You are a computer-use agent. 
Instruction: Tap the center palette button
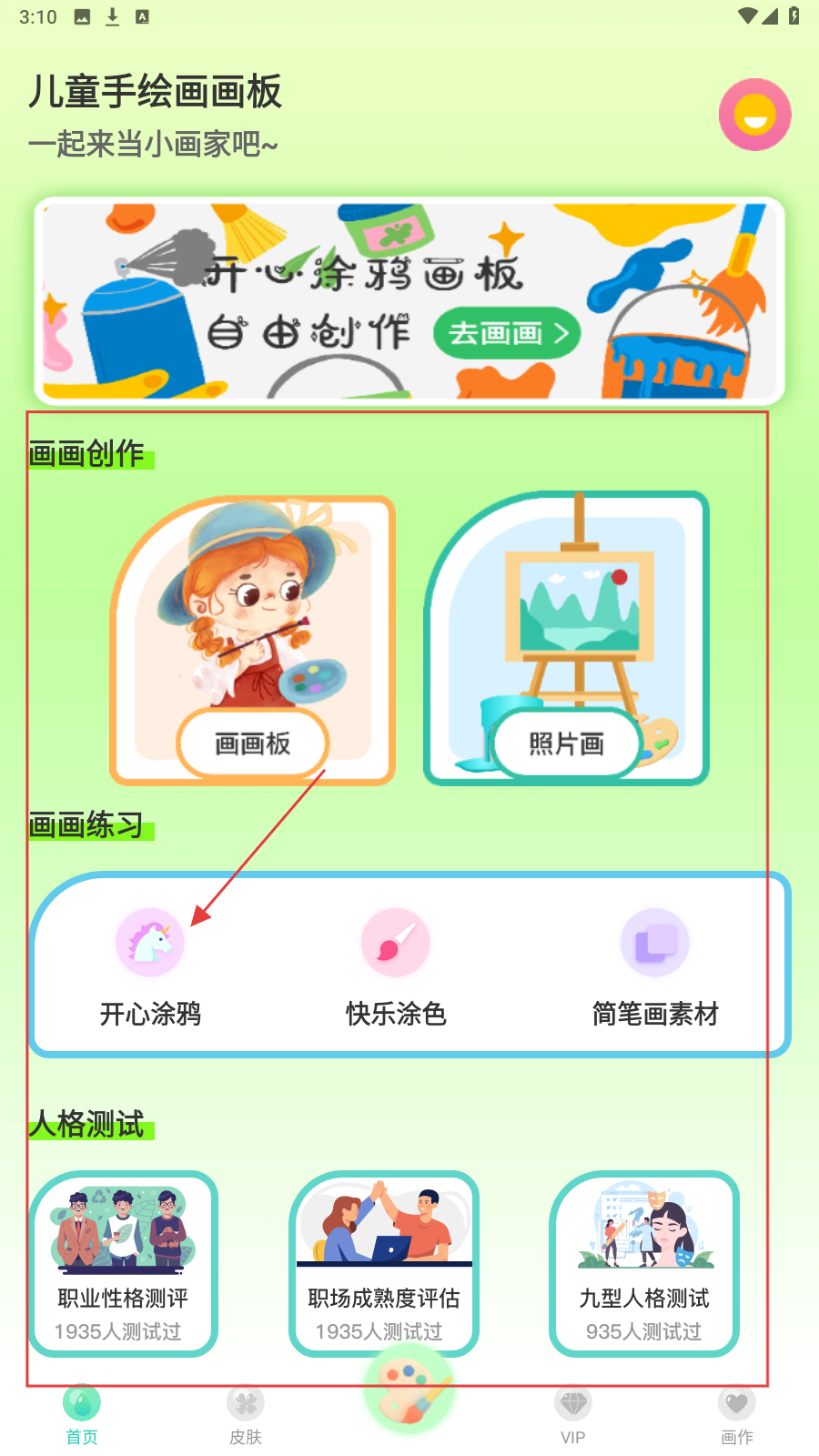[409, 1392]
